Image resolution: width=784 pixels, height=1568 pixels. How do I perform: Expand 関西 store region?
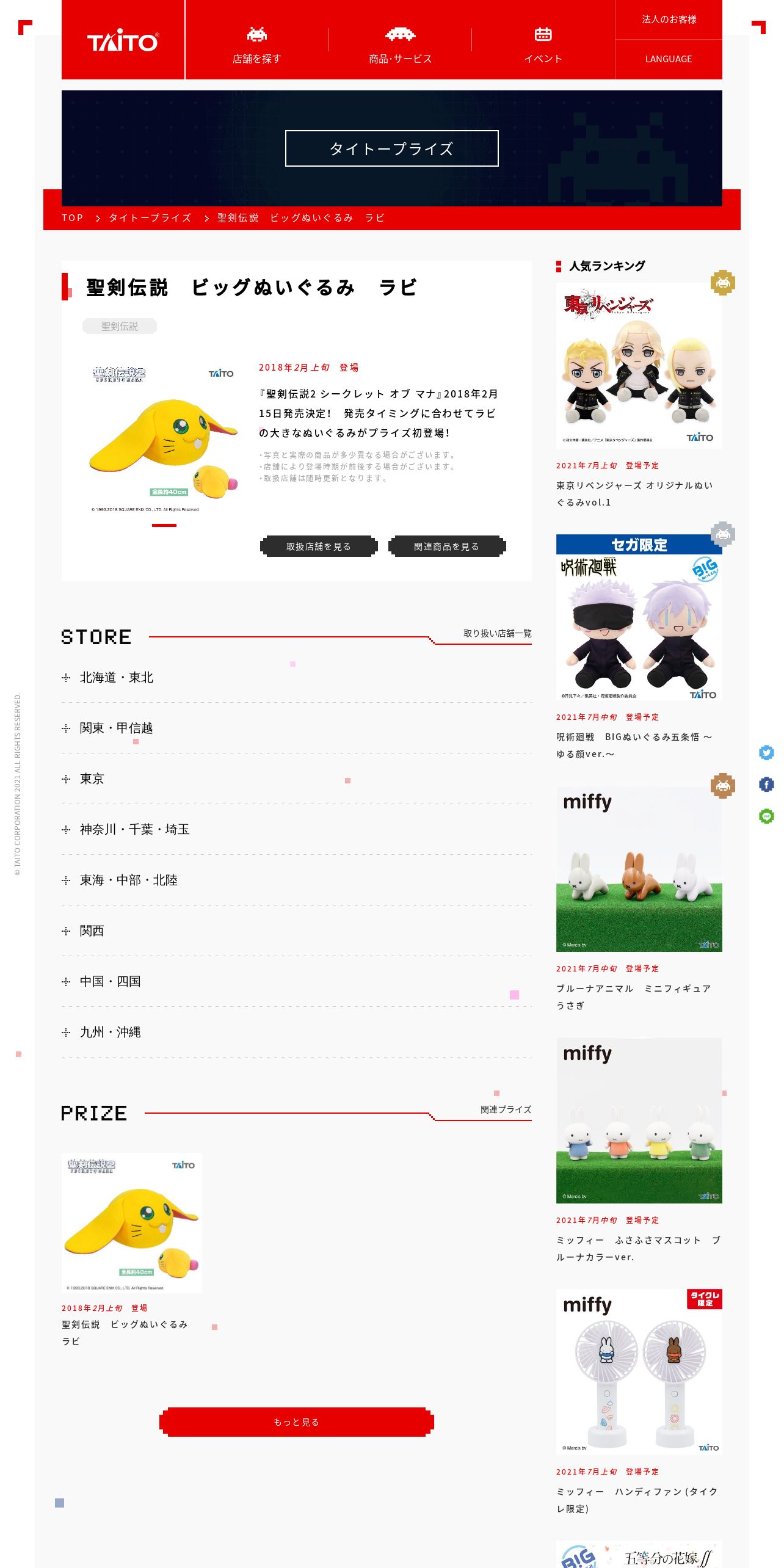coord(92,931)
